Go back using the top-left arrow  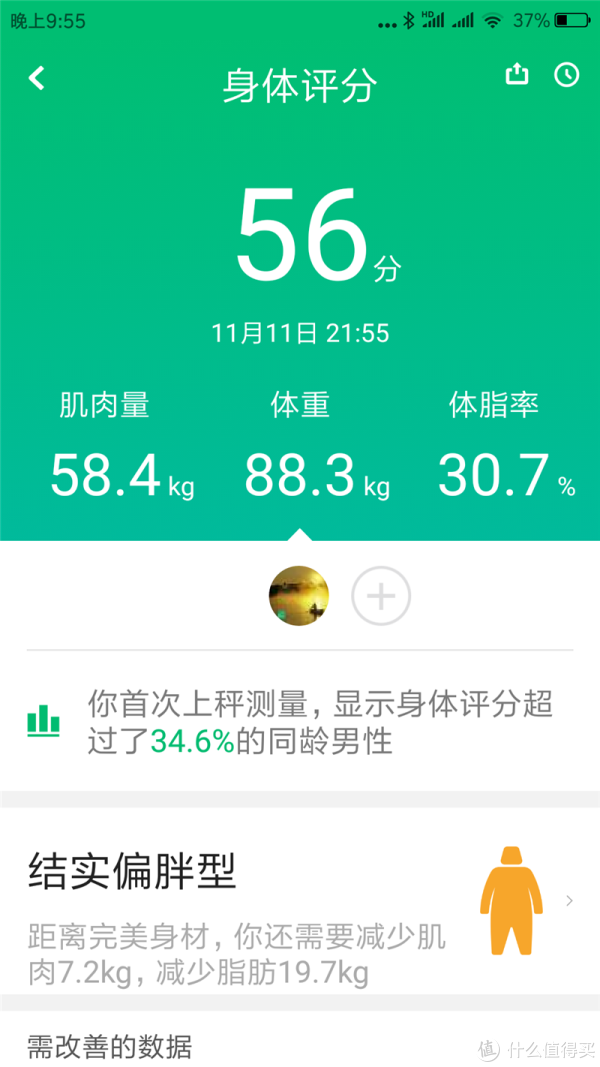click(37, 78)
